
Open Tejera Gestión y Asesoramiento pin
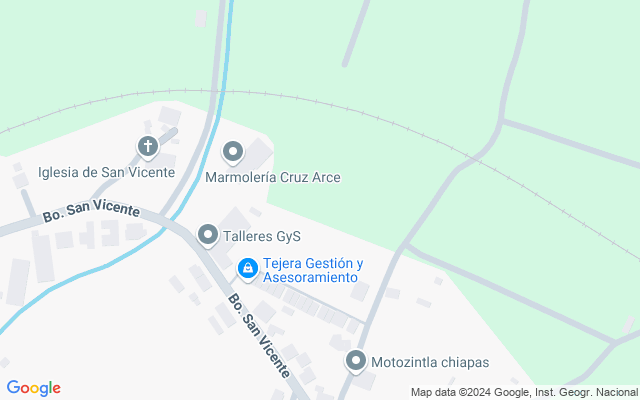coord(248,269)
